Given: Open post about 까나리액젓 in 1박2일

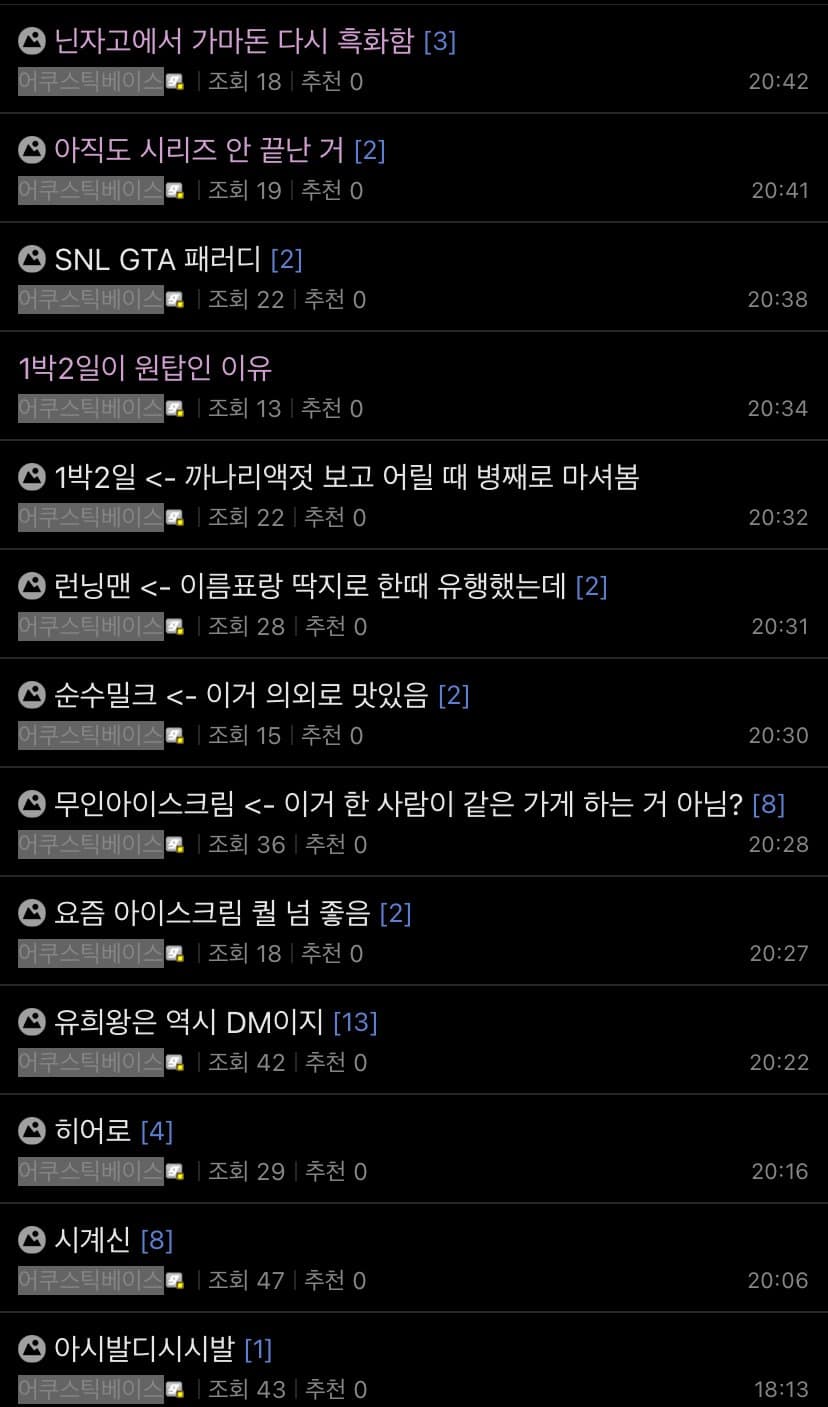Looking at the screenshot, I should (x=346, y=478).
